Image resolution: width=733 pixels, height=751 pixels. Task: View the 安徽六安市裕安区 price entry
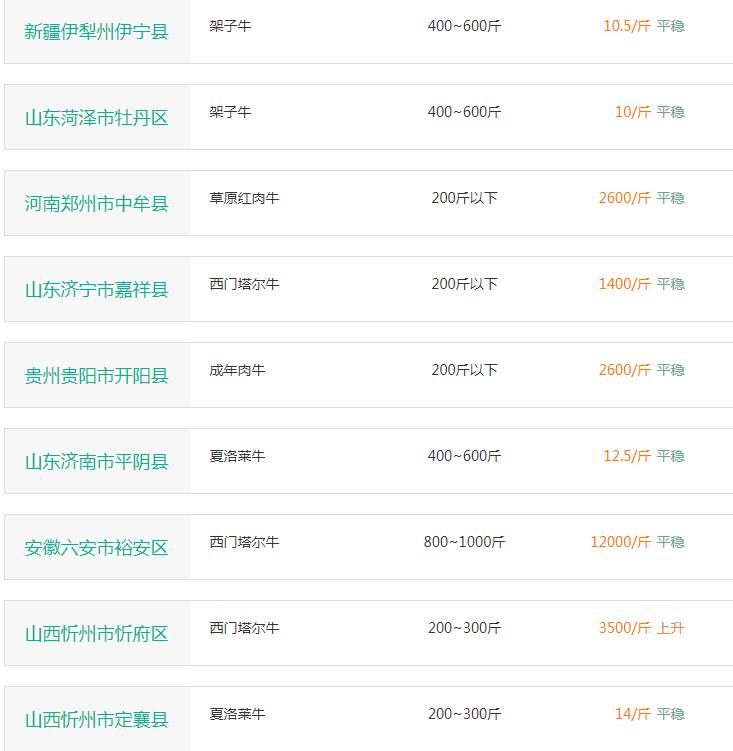point(97,548)
